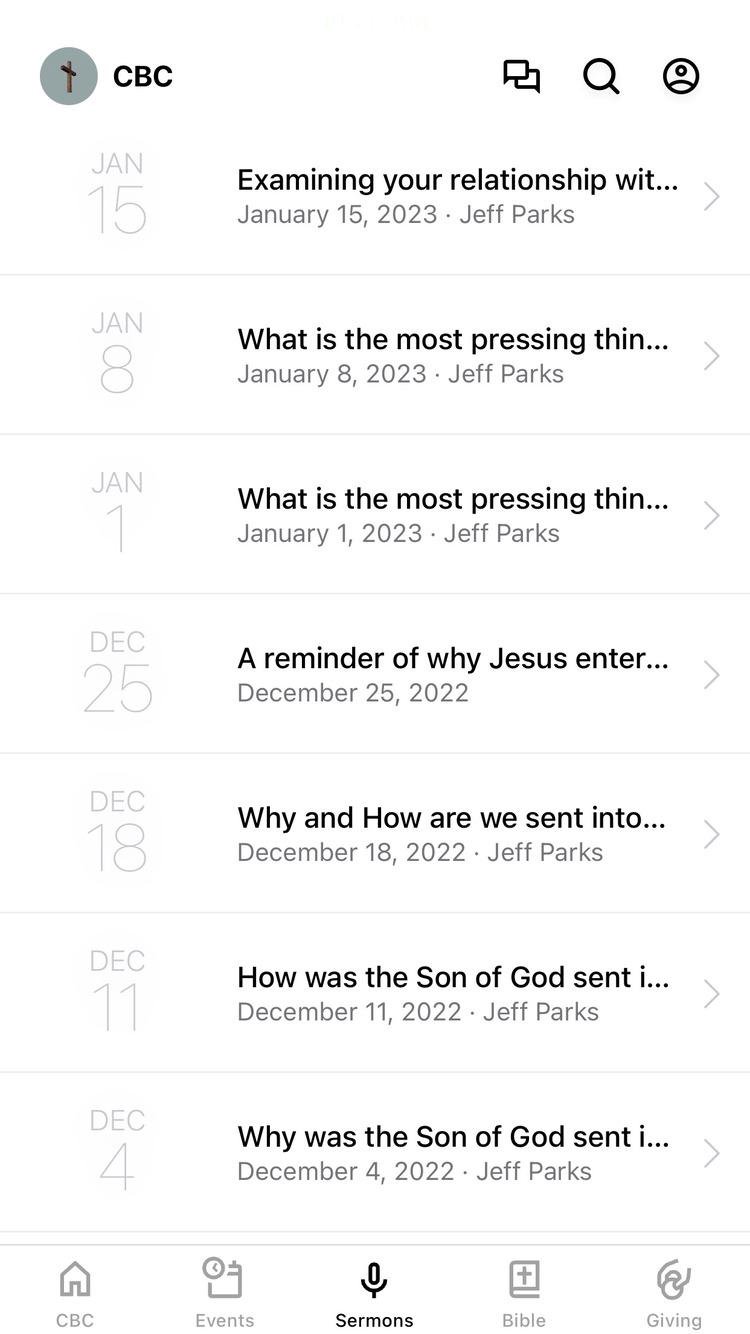Open the profile account icon

681,76
